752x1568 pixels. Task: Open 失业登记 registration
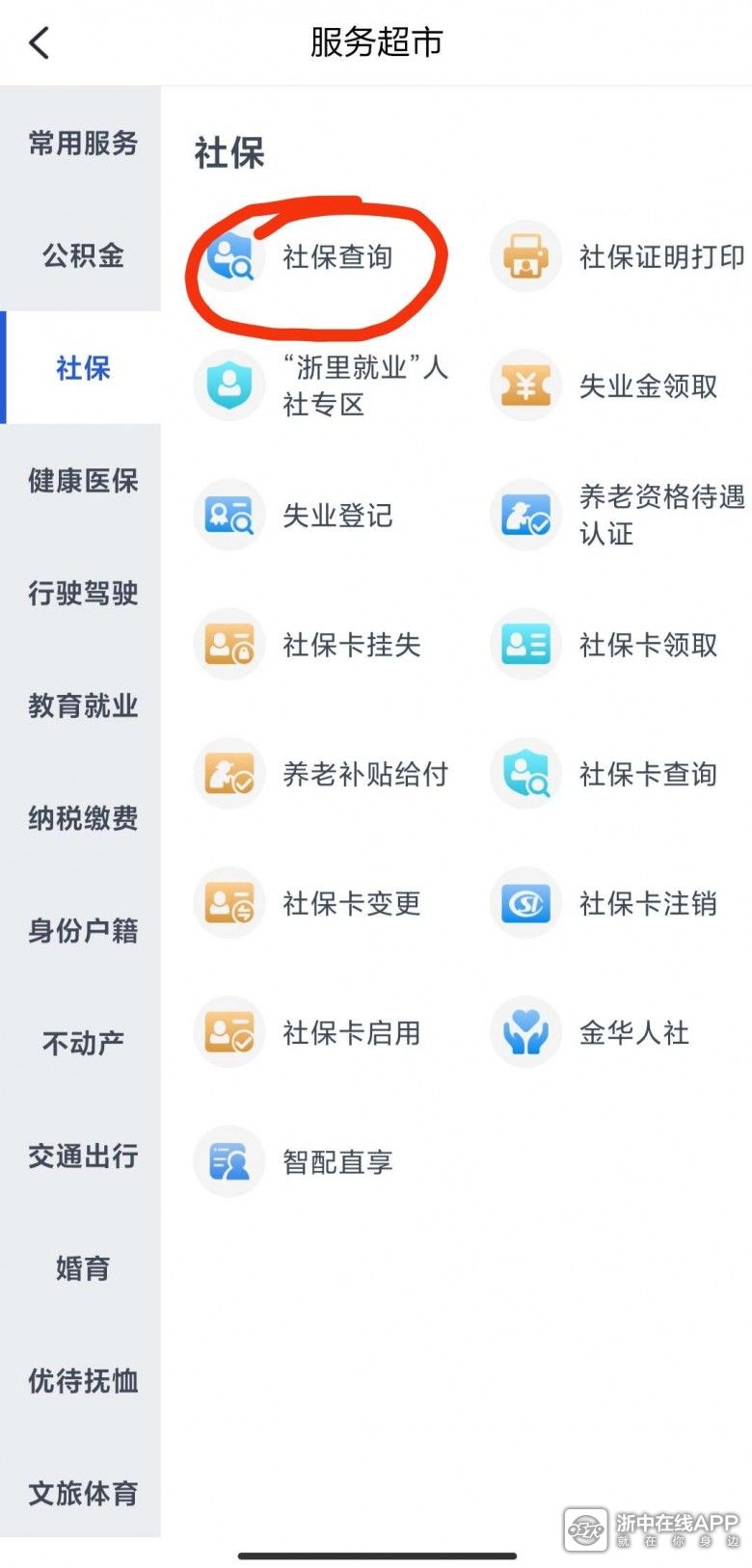point(299,516)
